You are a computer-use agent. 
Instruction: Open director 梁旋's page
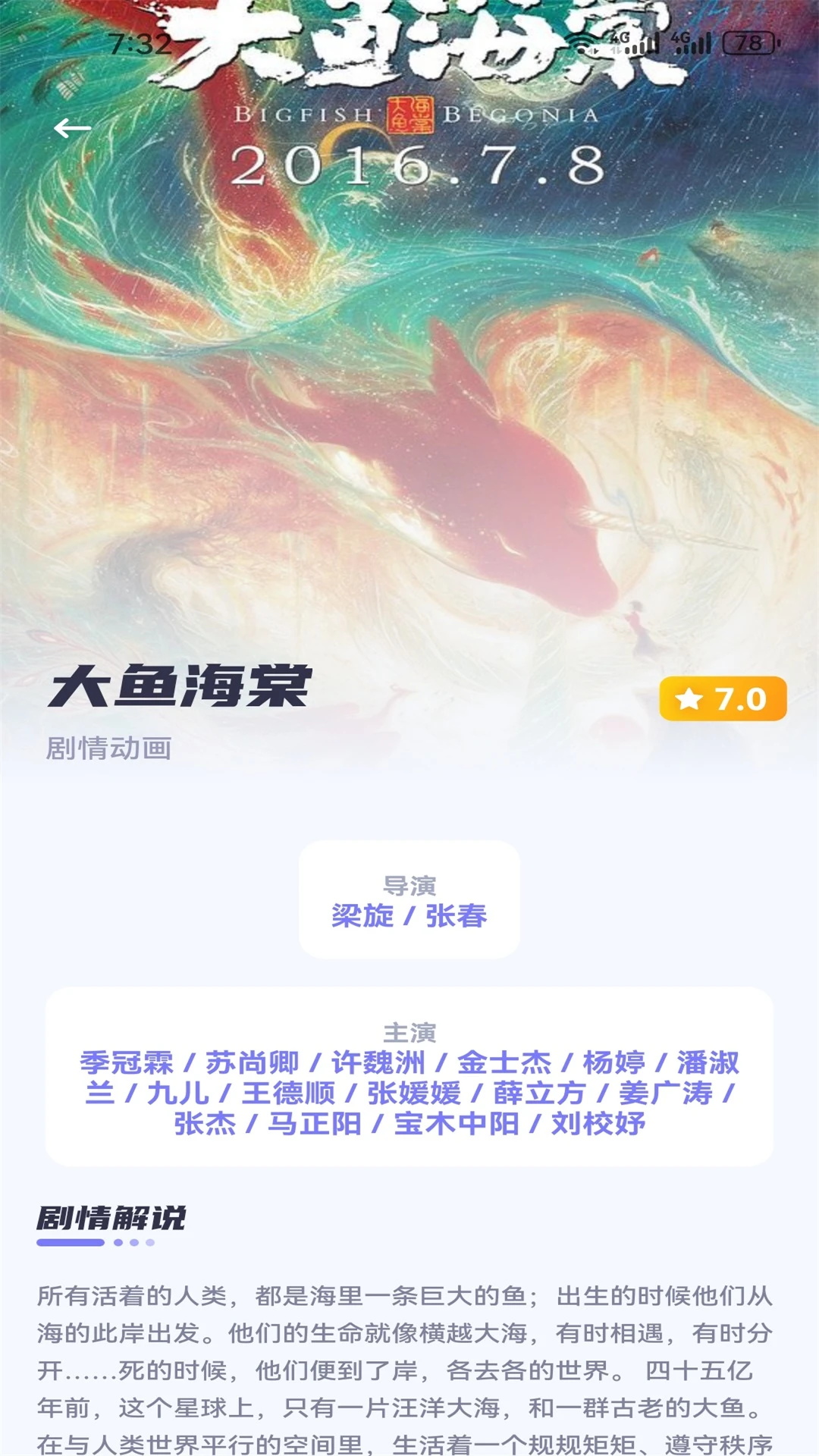tap(362, 916)
